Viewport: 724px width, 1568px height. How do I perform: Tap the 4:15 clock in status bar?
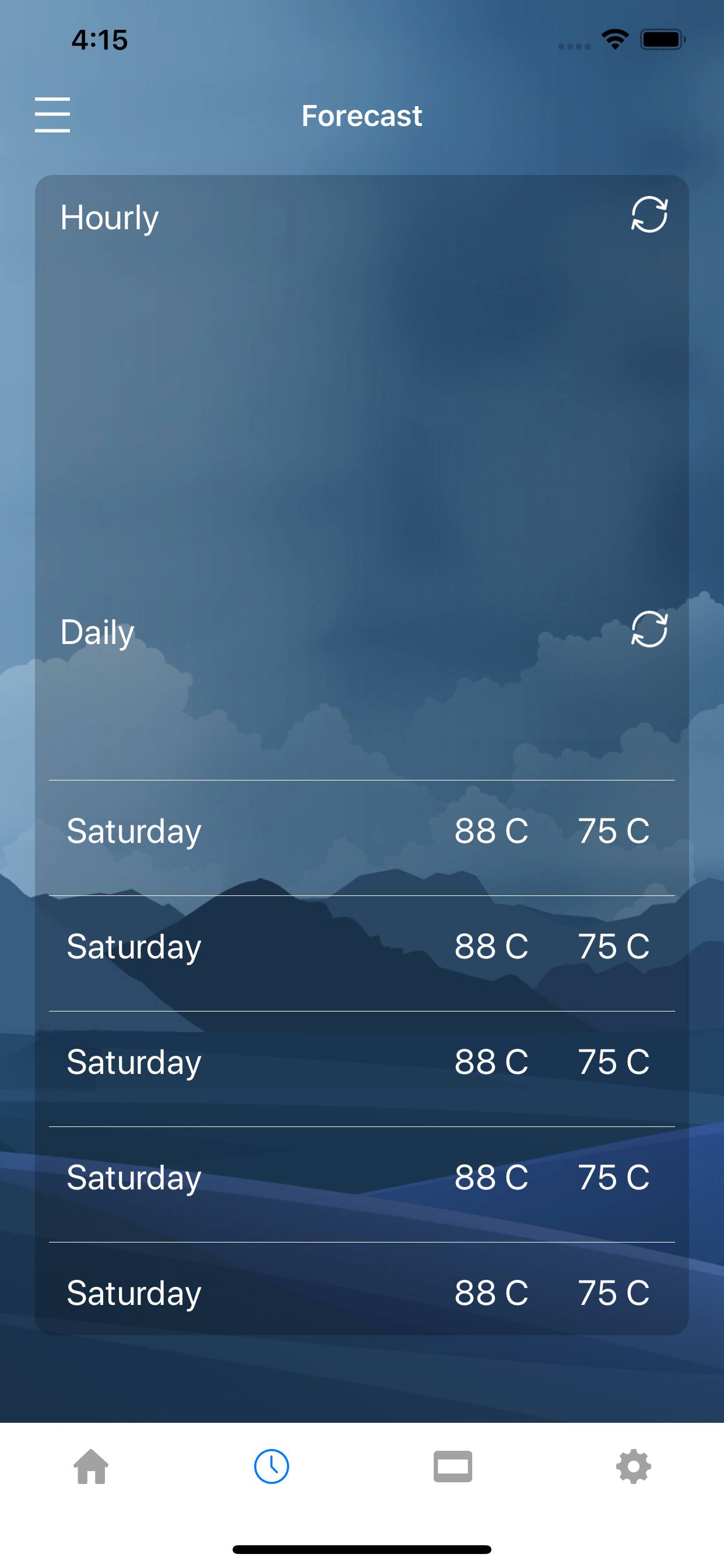point(99,39)
